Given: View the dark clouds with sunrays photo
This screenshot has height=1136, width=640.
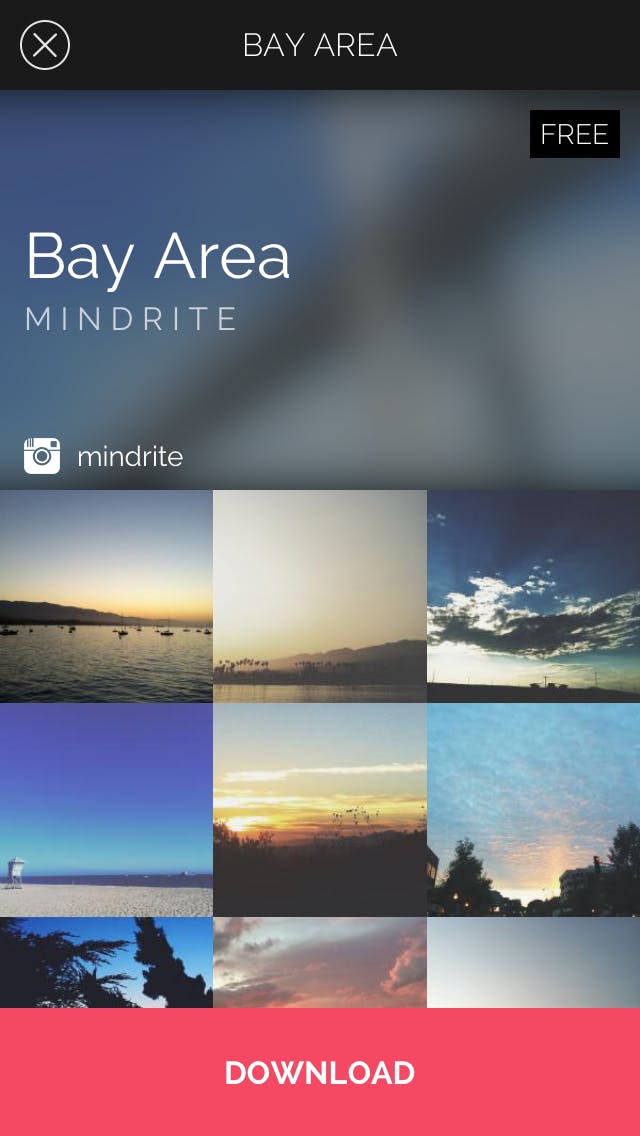Looking at the screenshot, I should pyautogui.click(x=533, y=596).
